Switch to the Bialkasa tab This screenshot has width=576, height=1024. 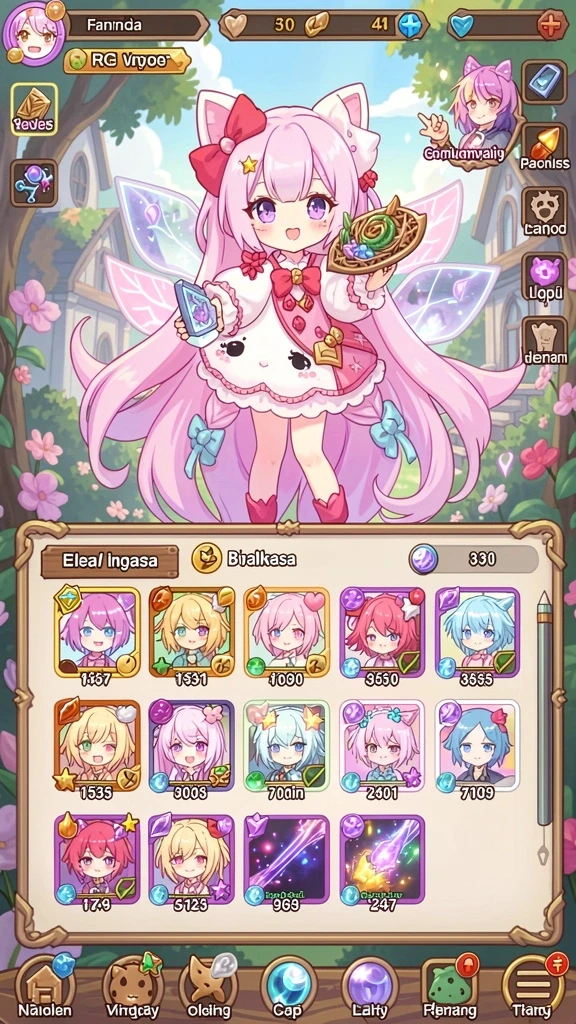coord(244,559)
